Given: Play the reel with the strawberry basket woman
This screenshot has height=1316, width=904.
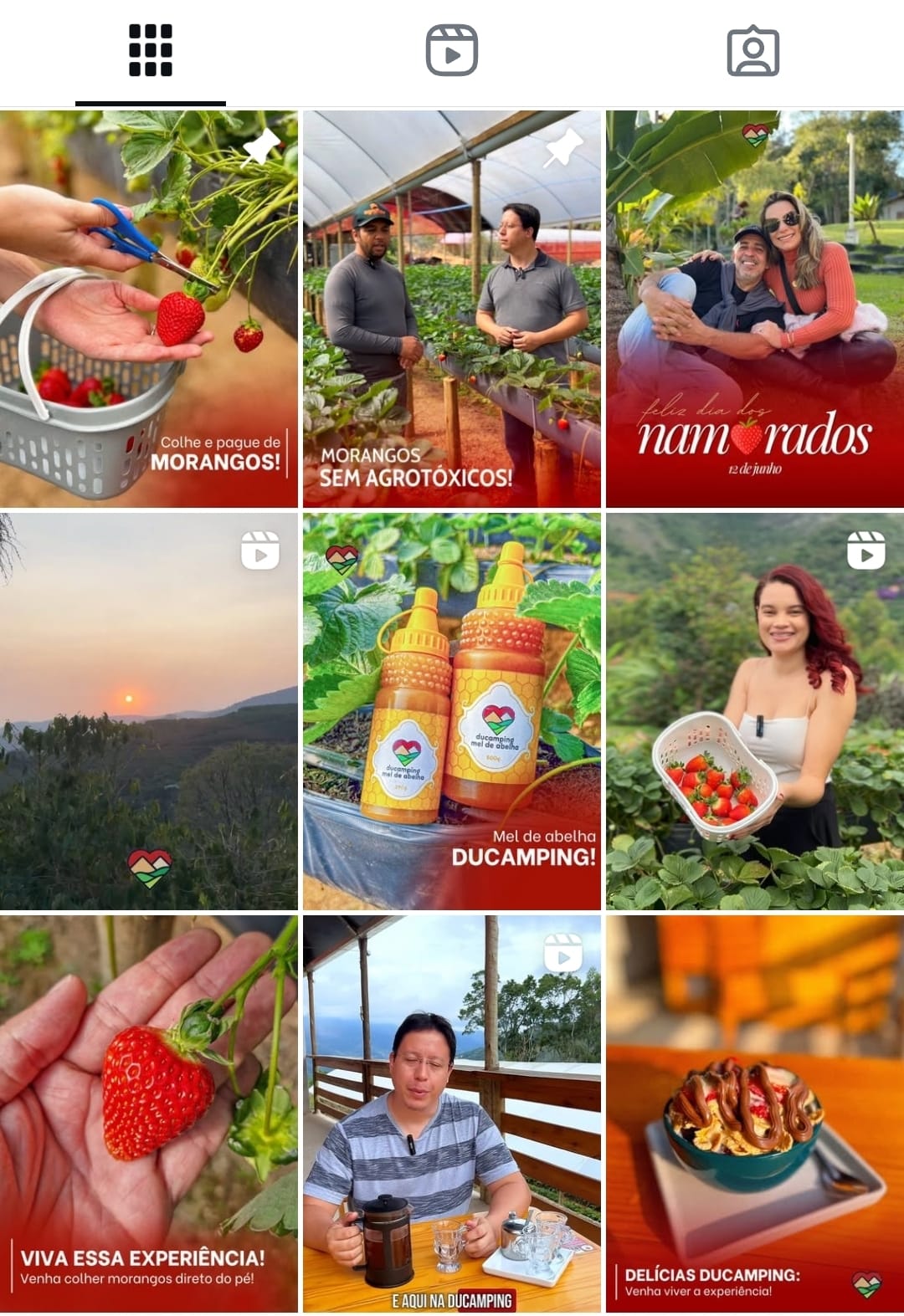Looking at the screenshot, I should [x=755, y=711].
